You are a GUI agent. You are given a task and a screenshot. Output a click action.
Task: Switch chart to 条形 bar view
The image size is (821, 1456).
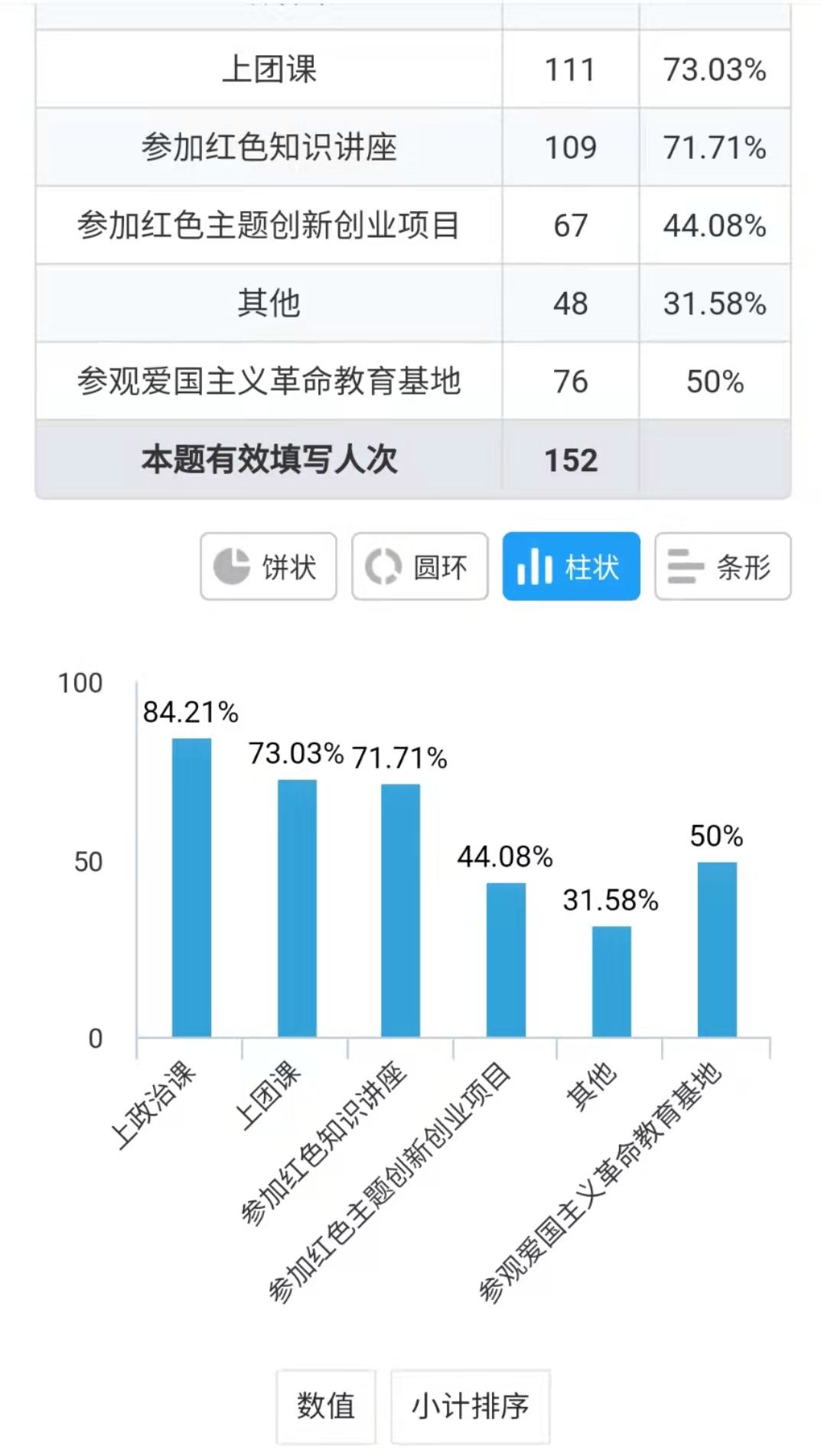click(722, 567)
